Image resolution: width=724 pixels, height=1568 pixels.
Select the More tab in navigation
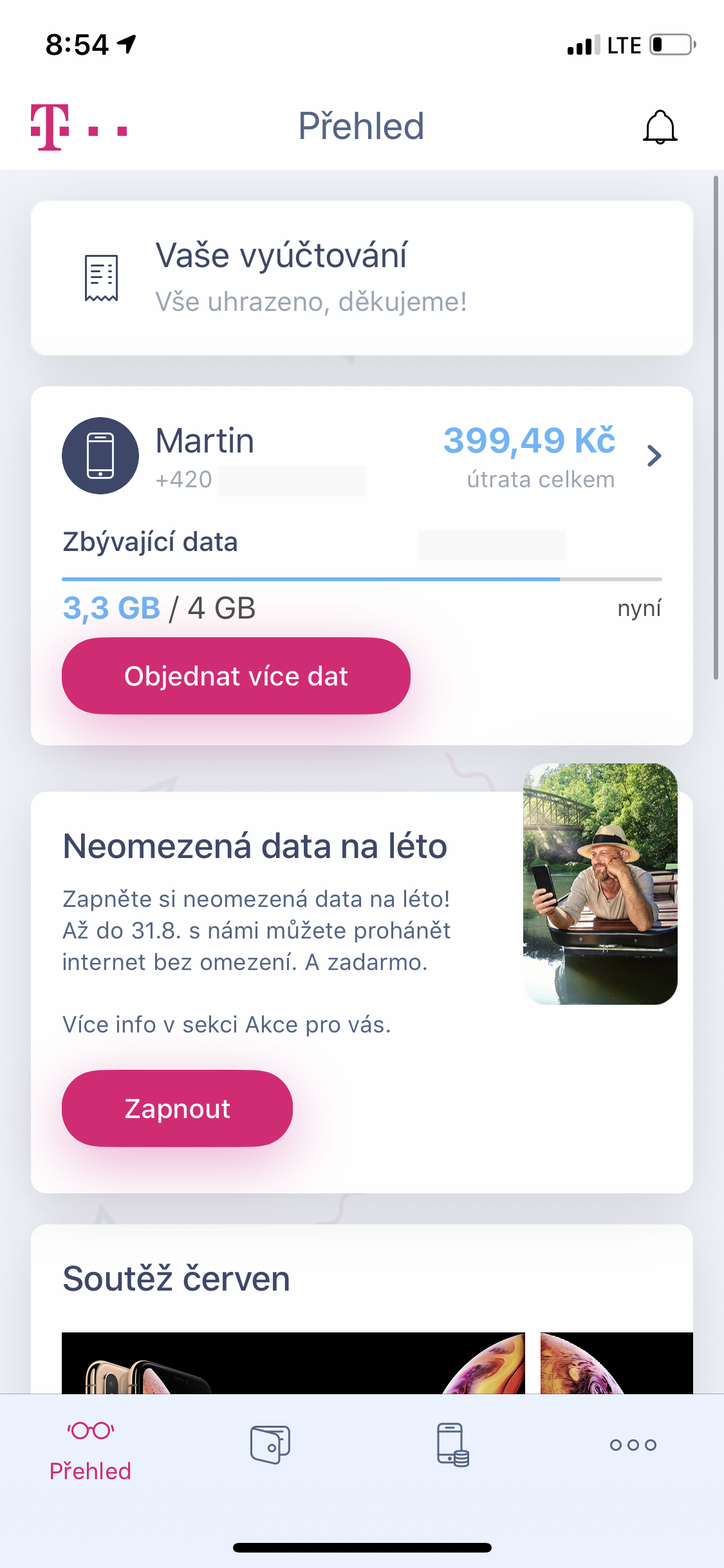(631, 1444)
